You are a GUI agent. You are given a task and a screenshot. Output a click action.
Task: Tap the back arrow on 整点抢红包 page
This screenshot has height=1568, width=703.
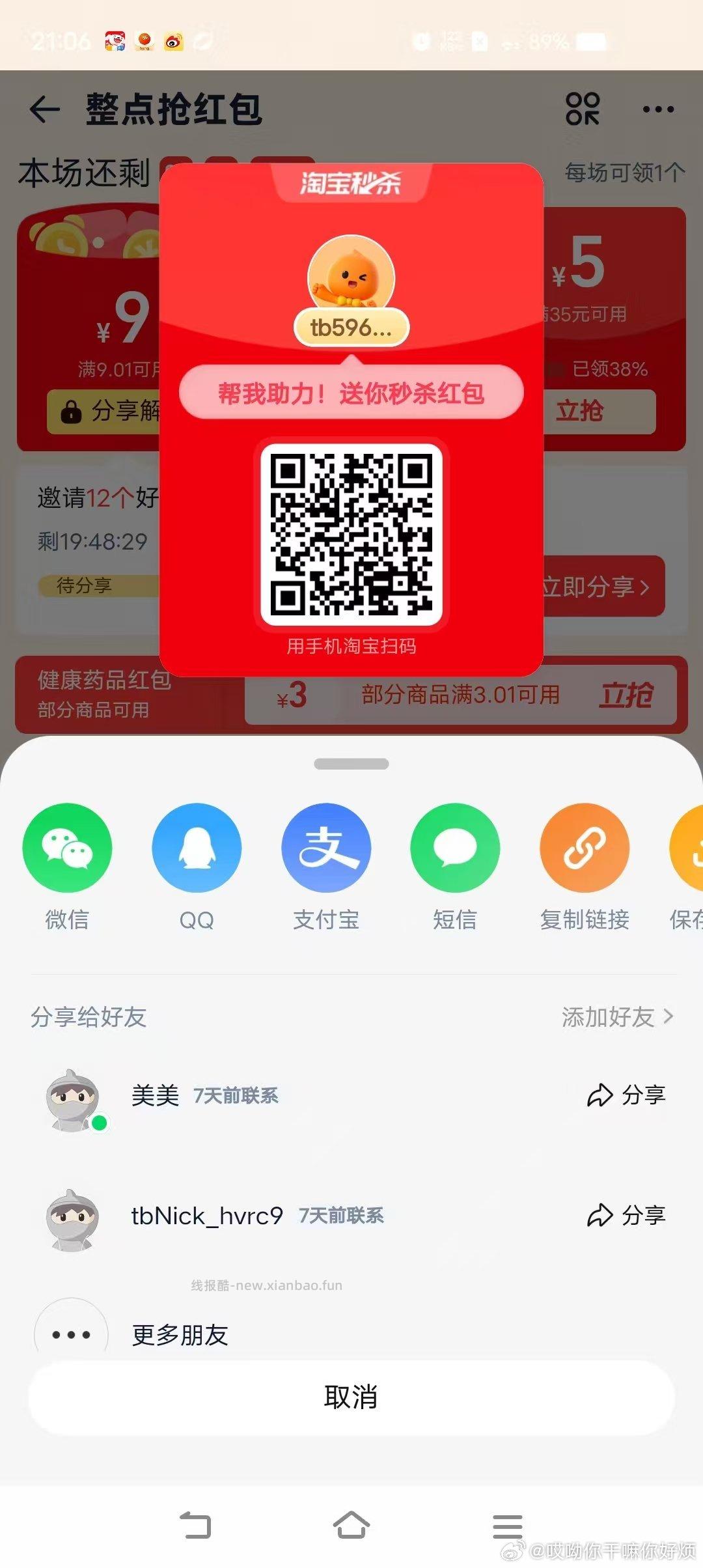[x=43, y=109]
